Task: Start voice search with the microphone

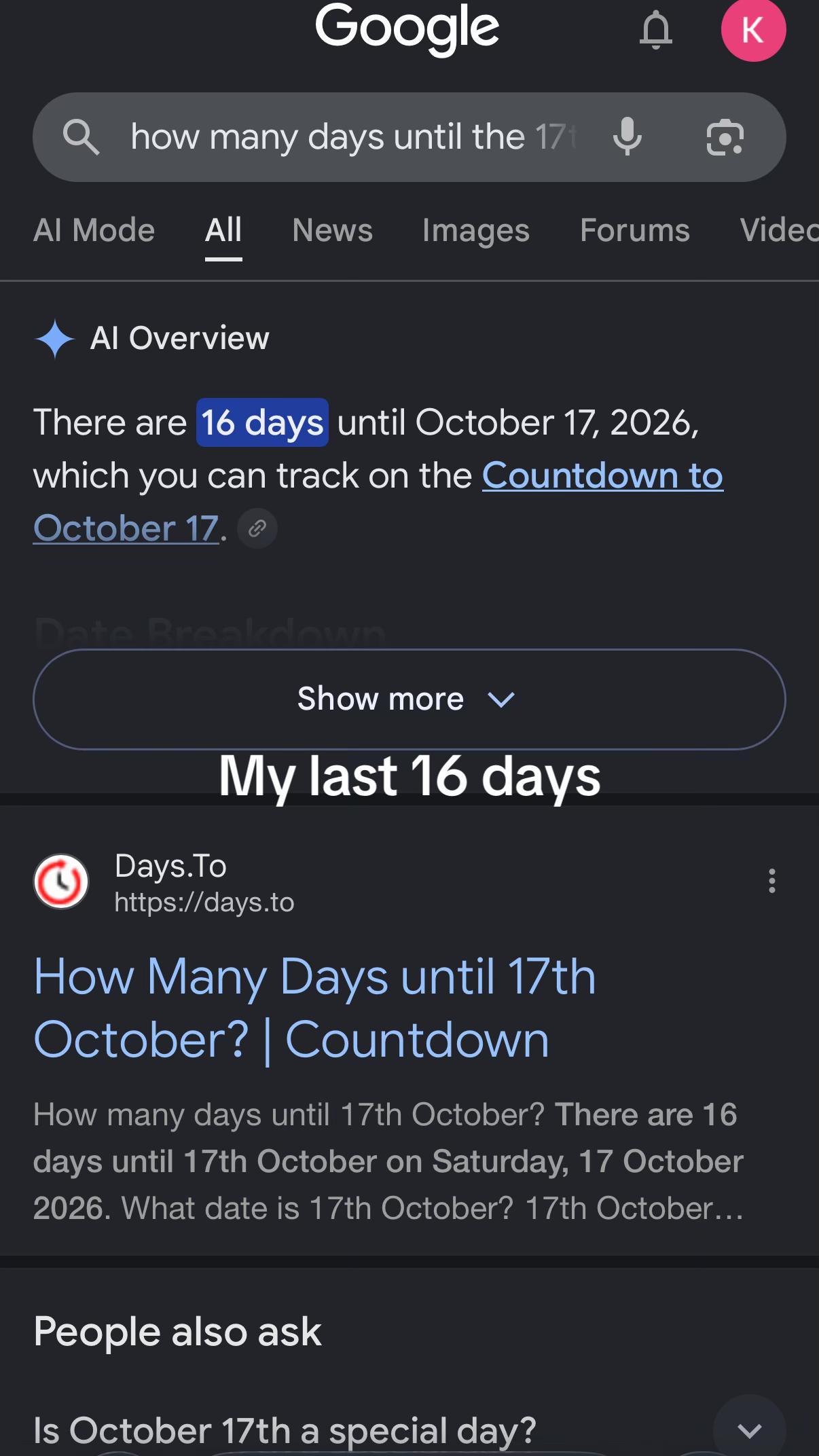Action: 627,137
